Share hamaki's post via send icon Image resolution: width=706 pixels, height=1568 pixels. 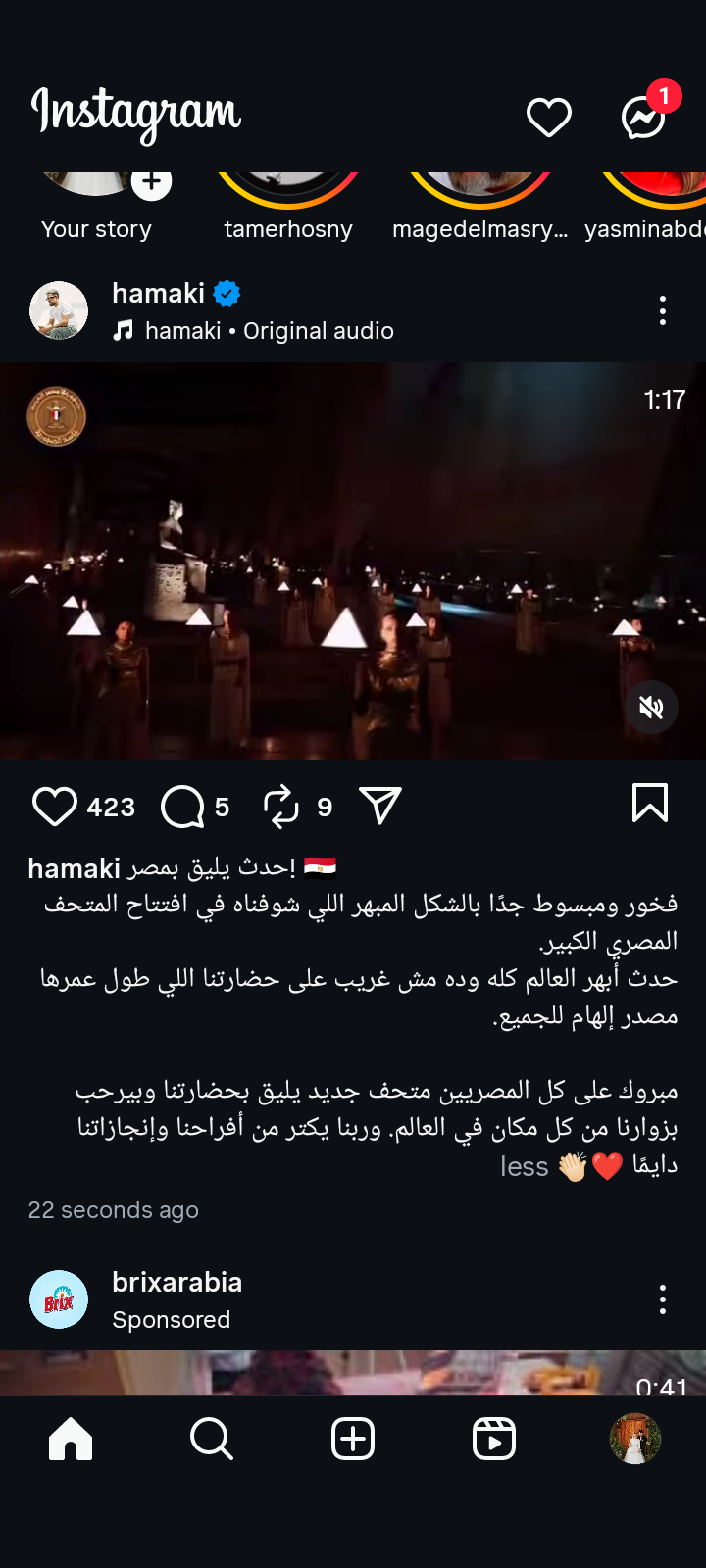pyautogui.click(x=380, y=806)
